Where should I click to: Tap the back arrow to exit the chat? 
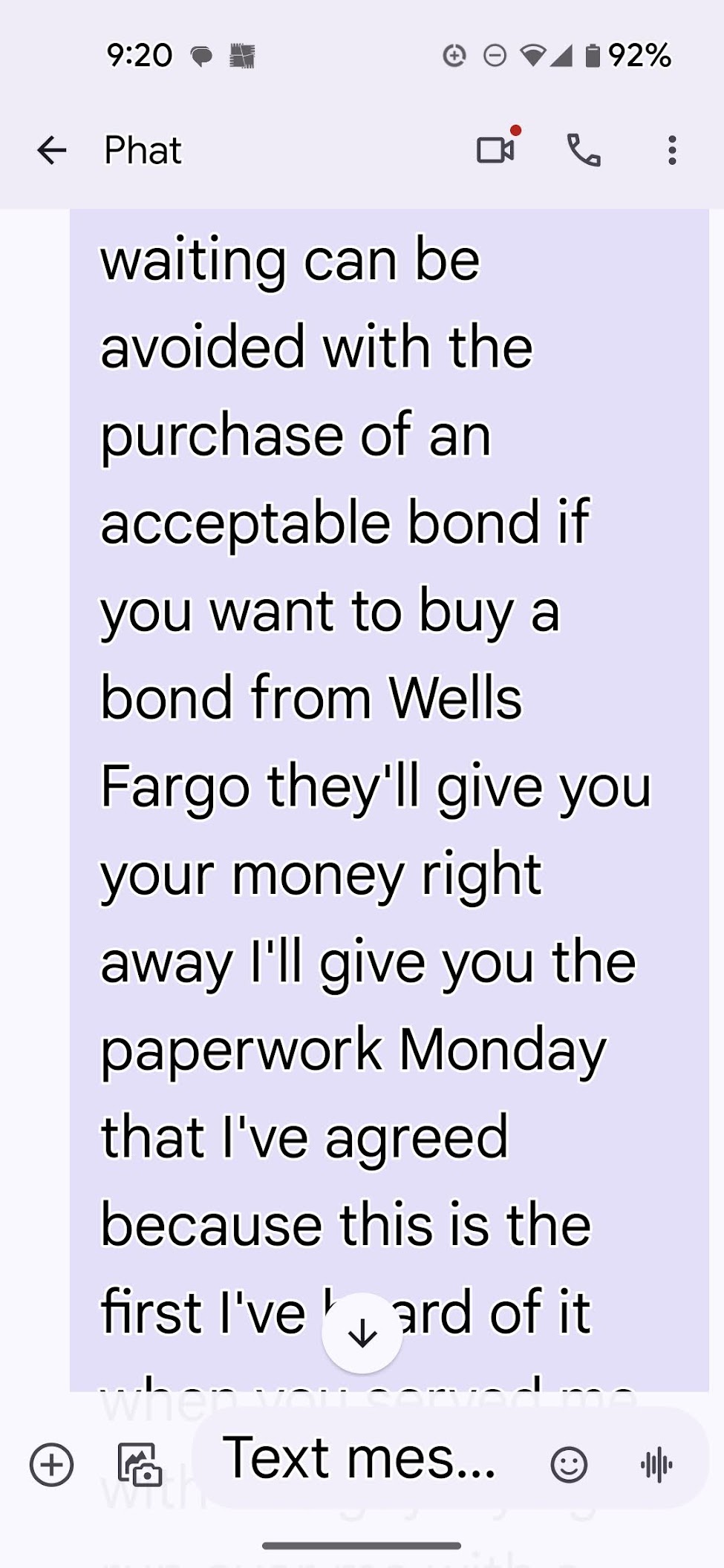point(52,151)
